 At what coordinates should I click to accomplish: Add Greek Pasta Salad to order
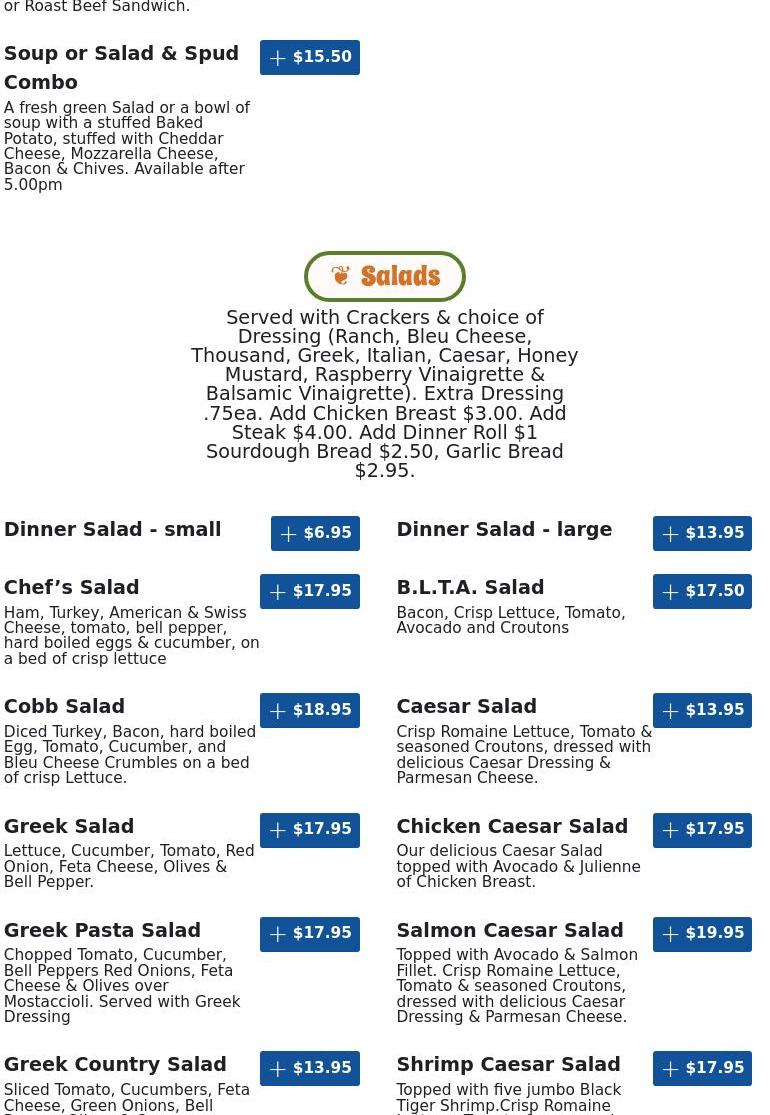pos(309,933)
